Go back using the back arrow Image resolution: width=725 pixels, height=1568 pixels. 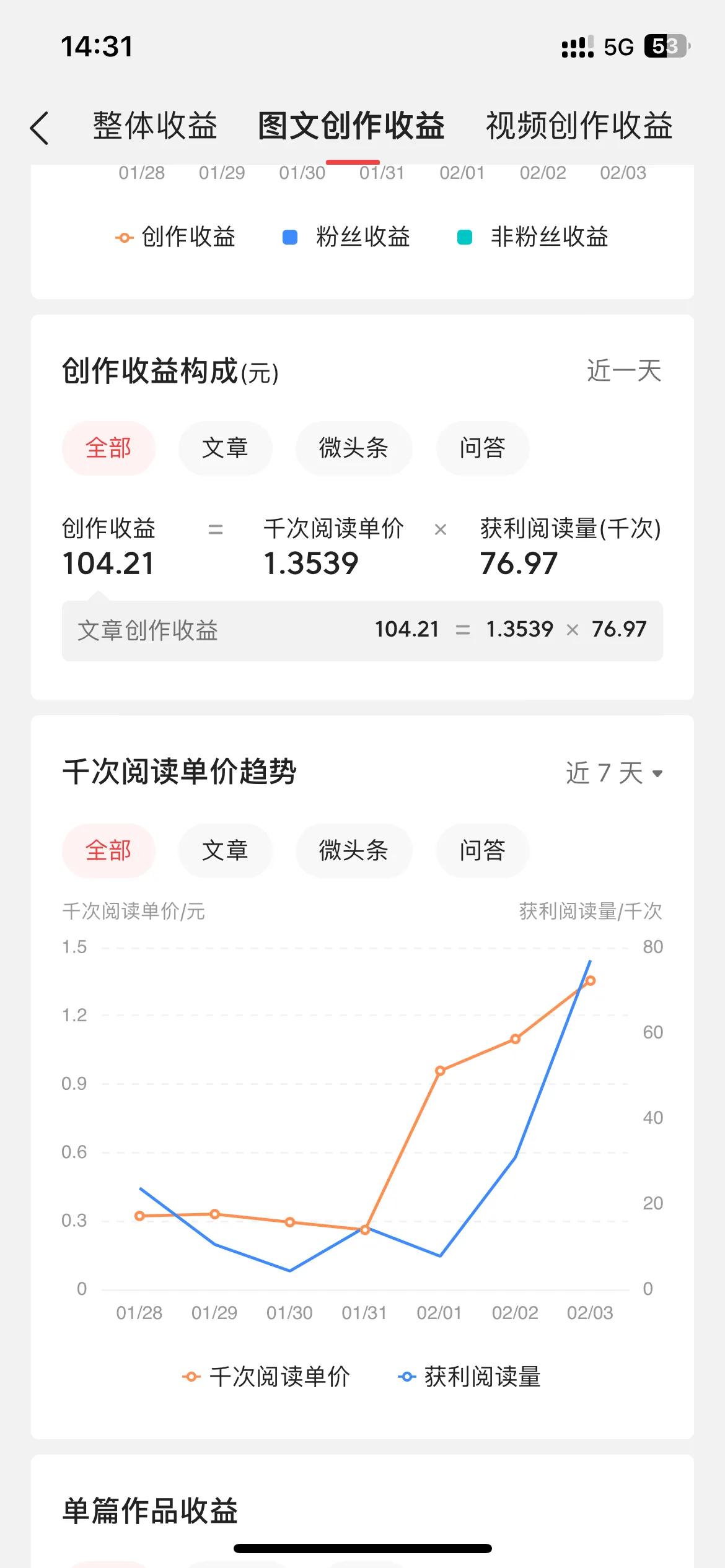tap(40, 128)
